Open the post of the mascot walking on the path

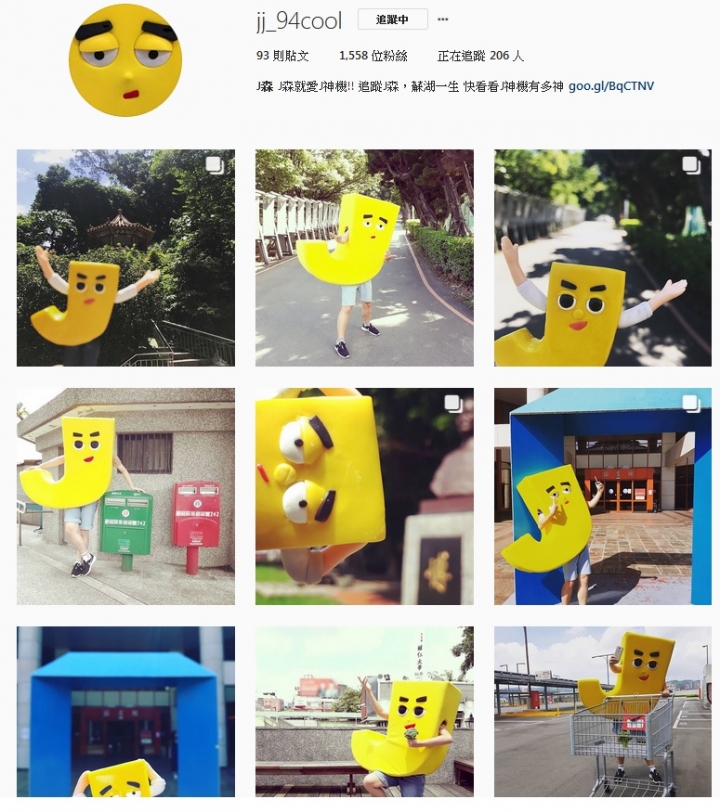pos(364,258)
